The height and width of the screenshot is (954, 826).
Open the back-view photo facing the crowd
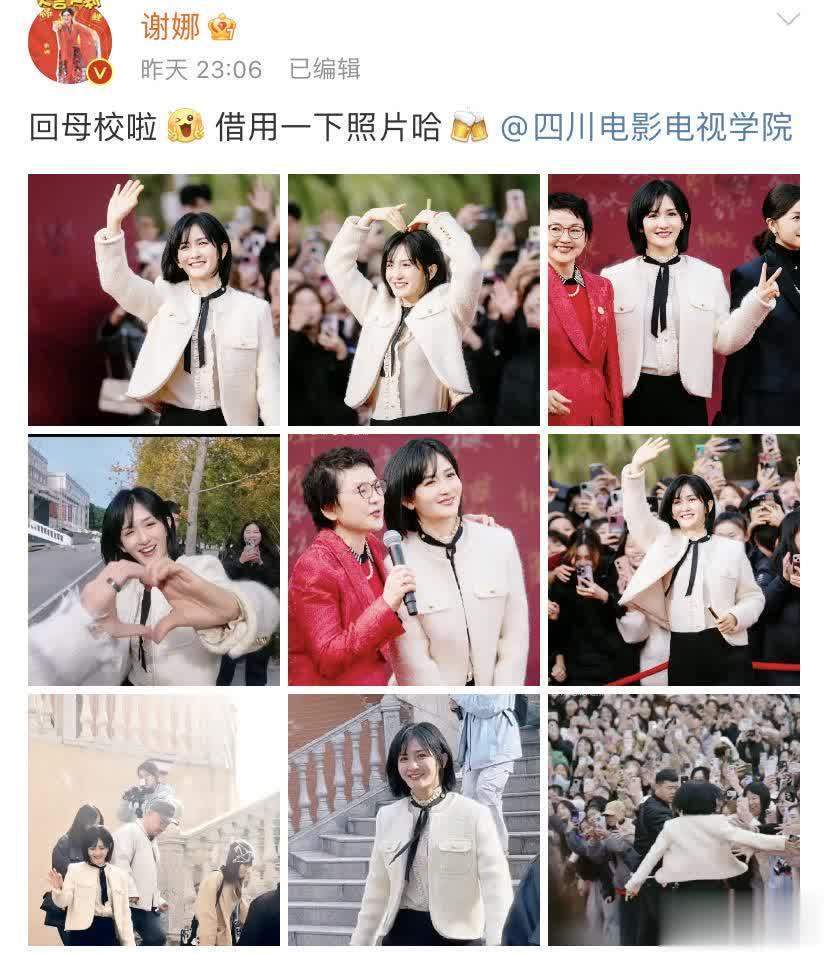[673, 819]
